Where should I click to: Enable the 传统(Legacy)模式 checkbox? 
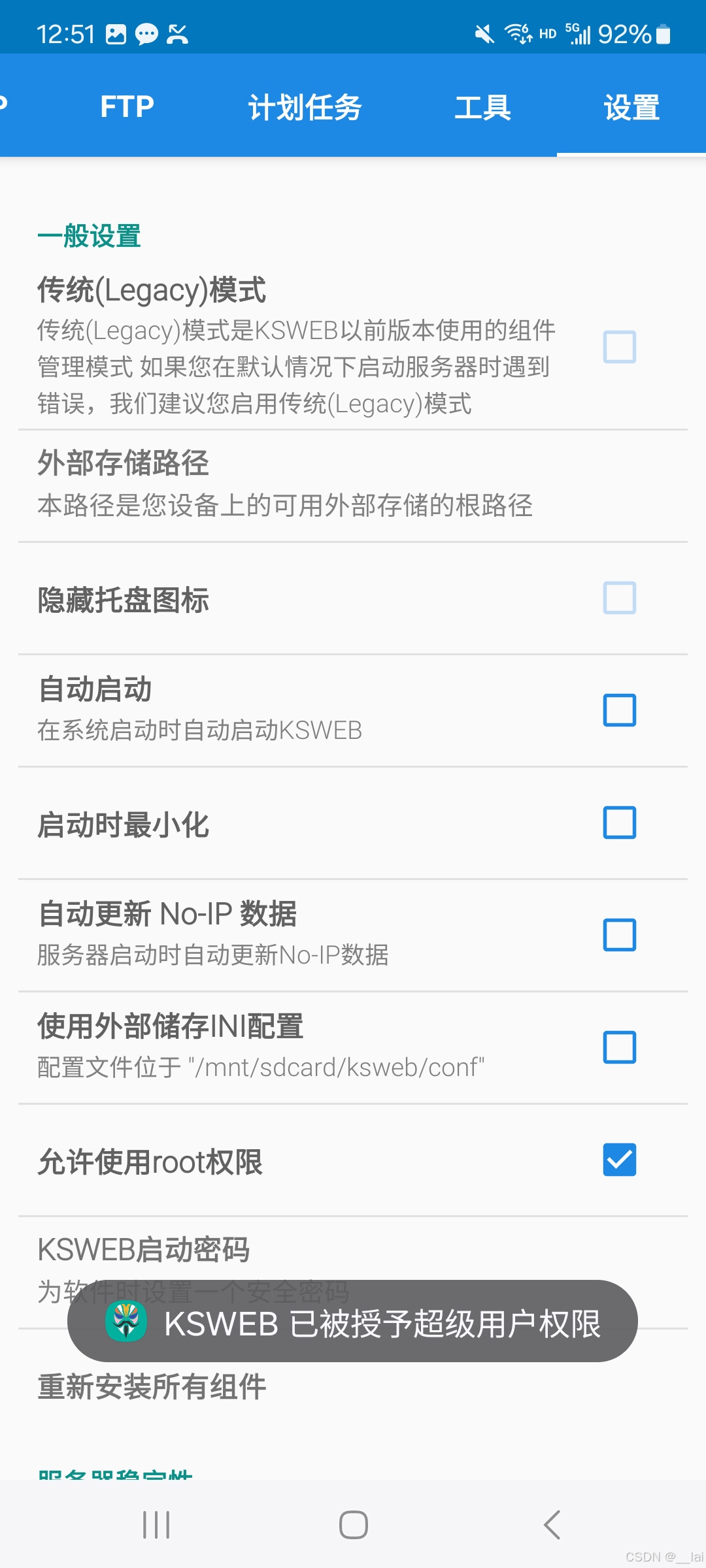[620, 346]
